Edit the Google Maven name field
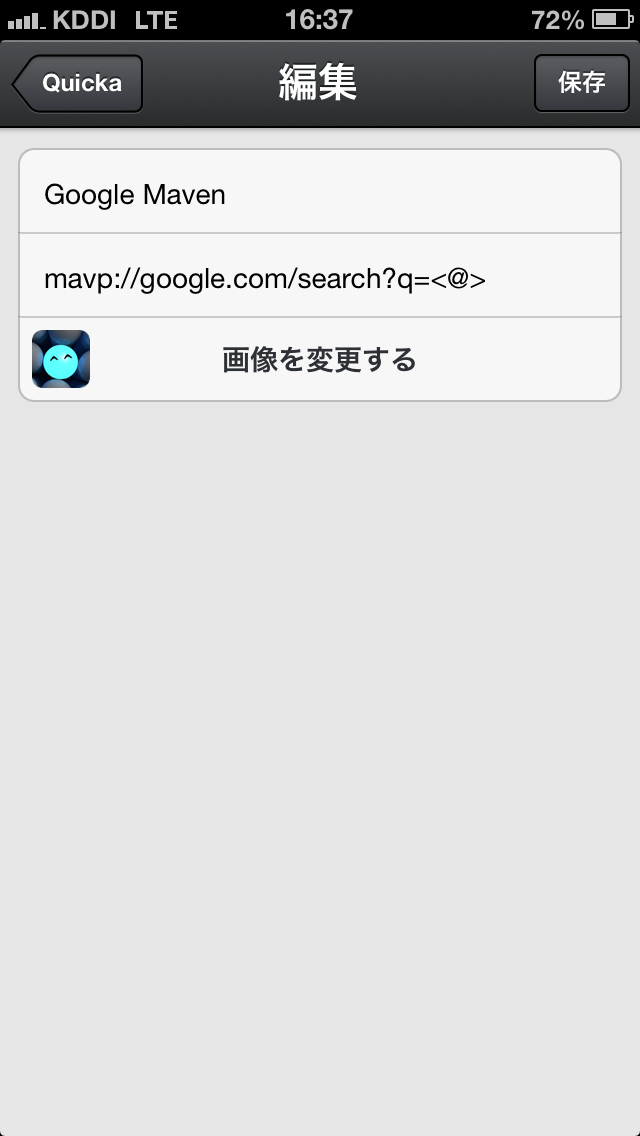 (x=320, y=194)
